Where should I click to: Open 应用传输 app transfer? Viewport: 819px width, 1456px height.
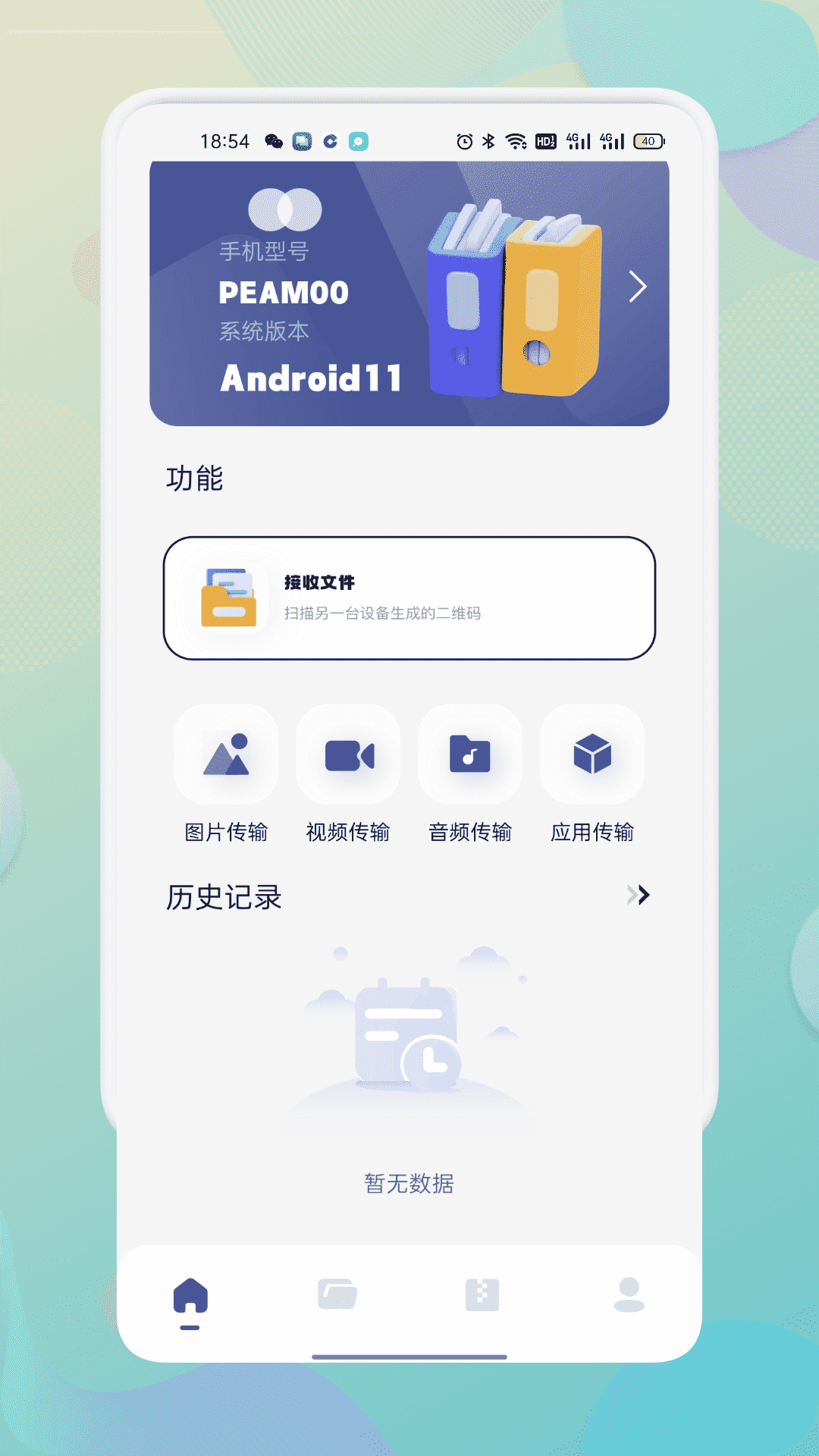(592, 754)
